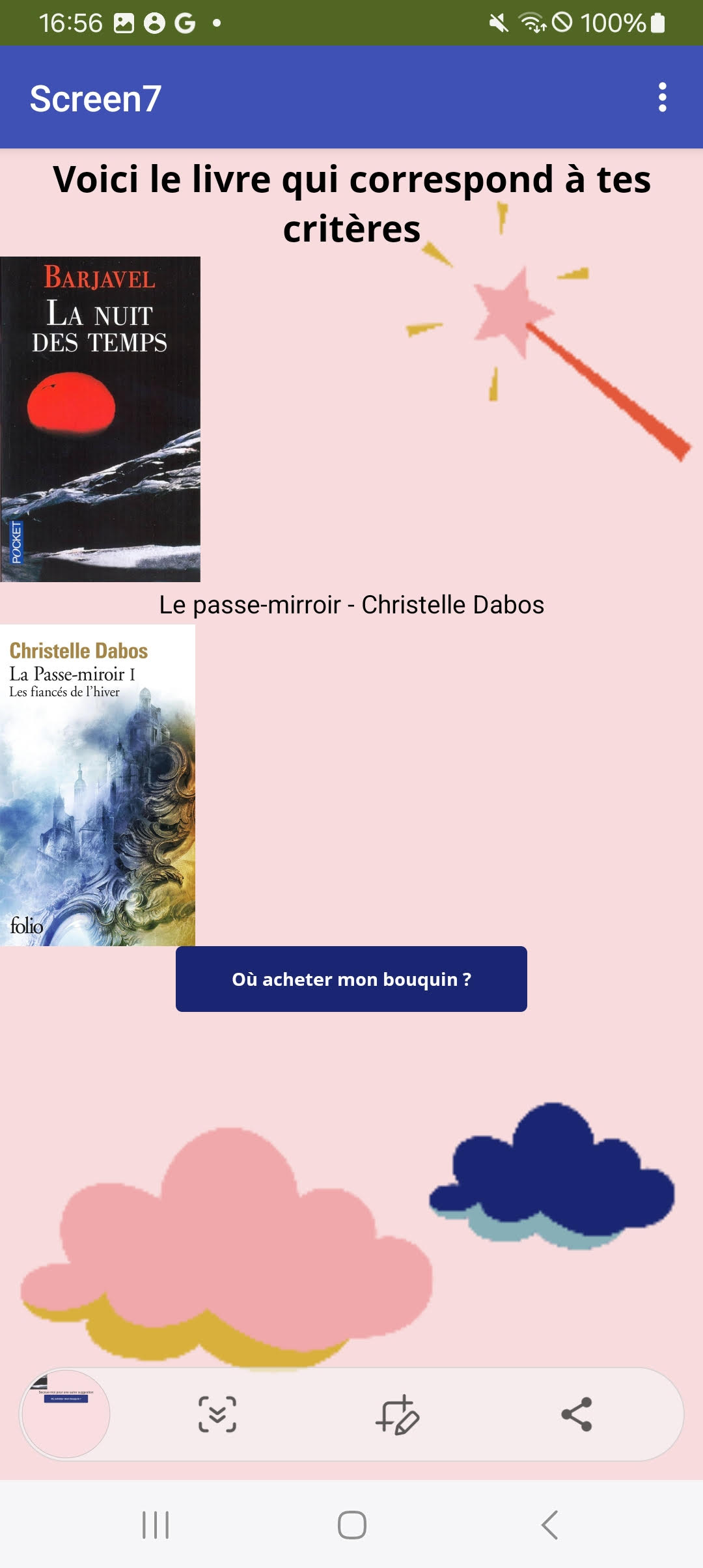Share the captured screenshot
This screenshot has width=703, height=1568.
pos(577,1414)
